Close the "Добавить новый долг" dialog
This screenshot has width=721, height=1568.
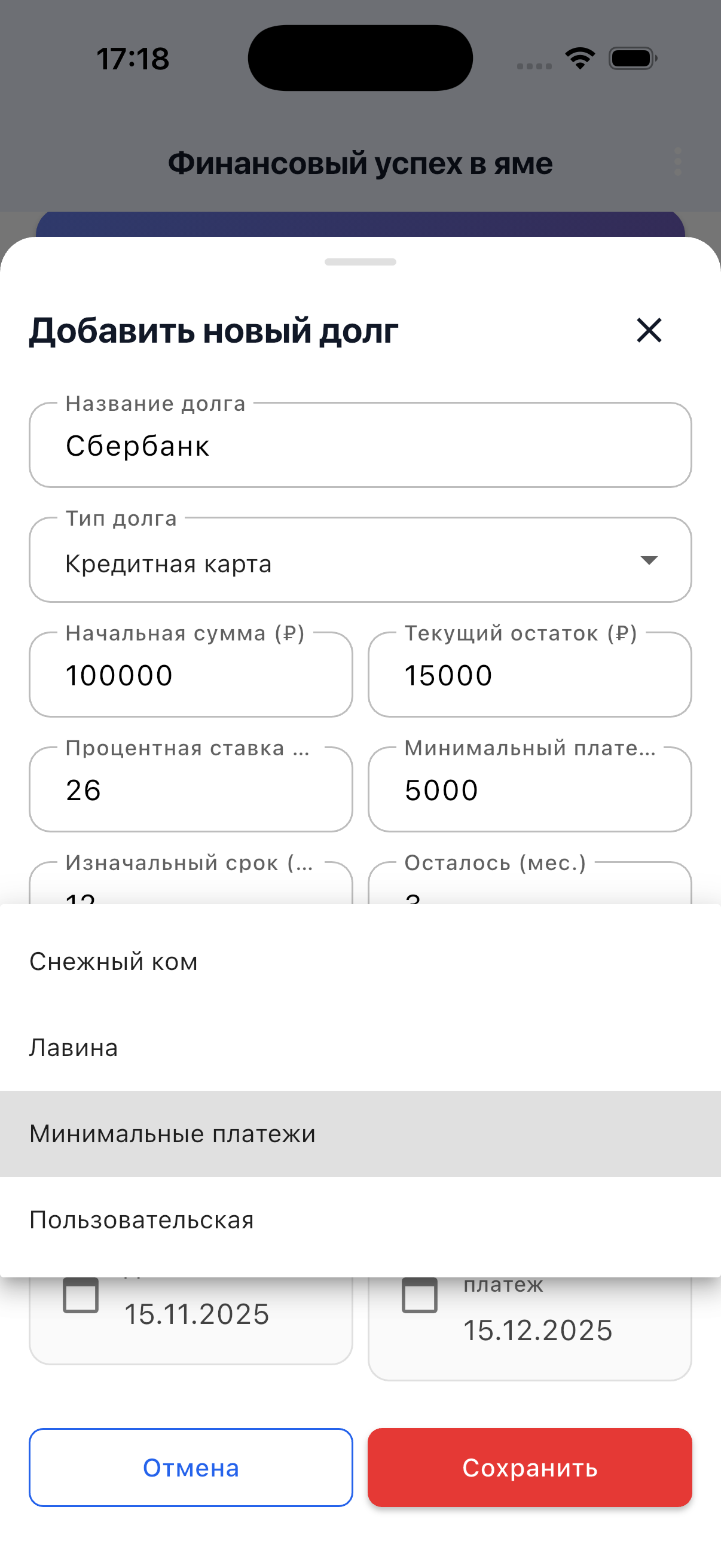point(649,331)
